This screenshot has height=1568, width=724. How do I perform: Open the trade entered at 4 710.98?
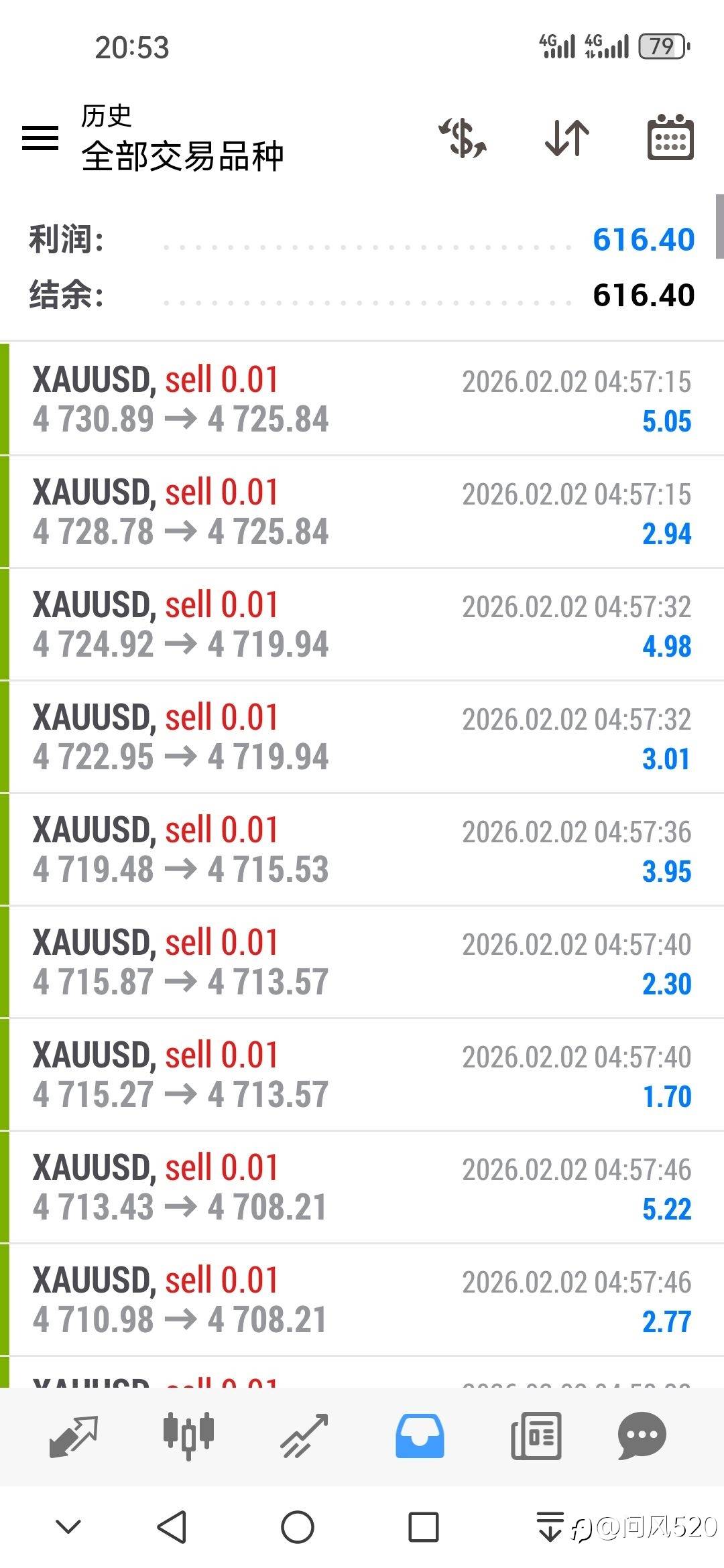coord(362,1300)
